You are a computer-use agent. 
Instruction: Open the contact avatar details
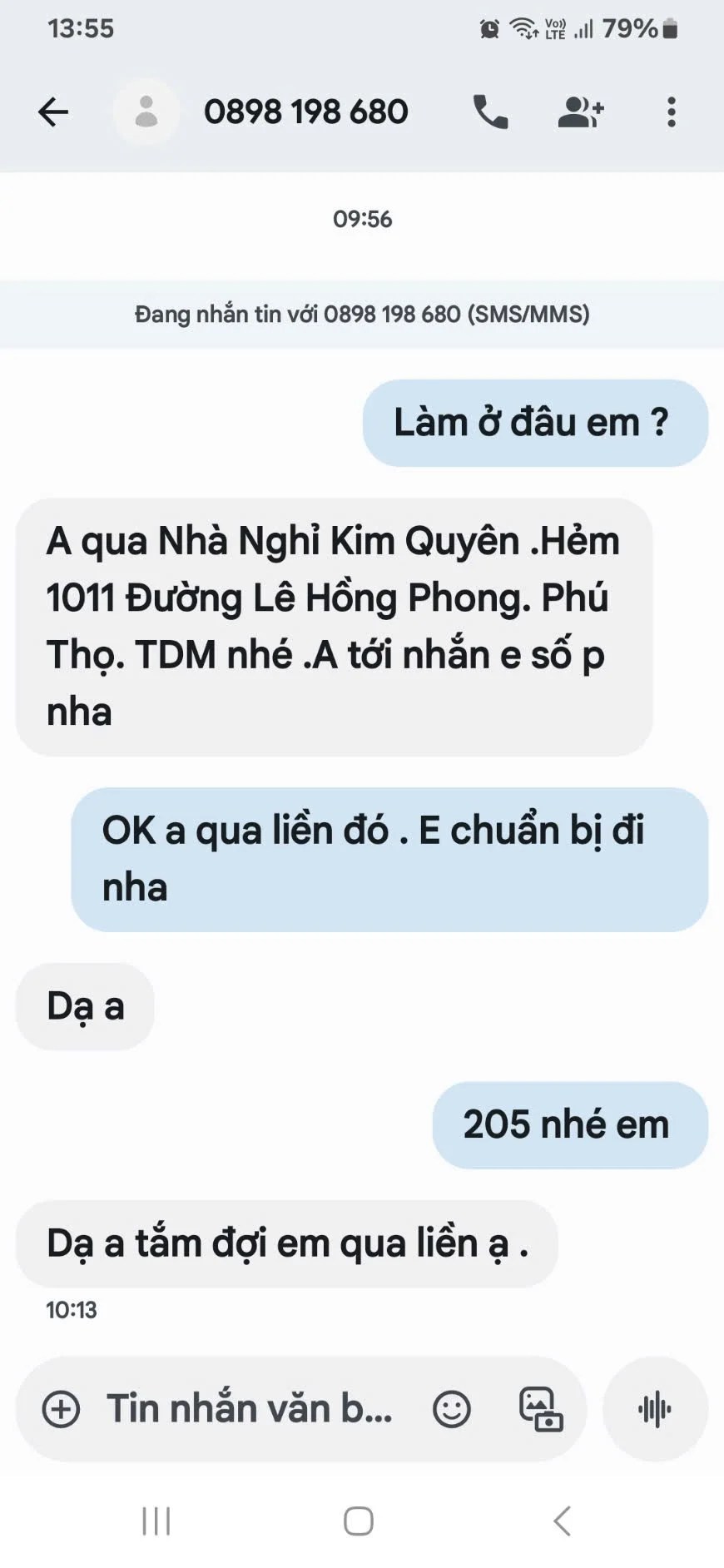[146, 112]
